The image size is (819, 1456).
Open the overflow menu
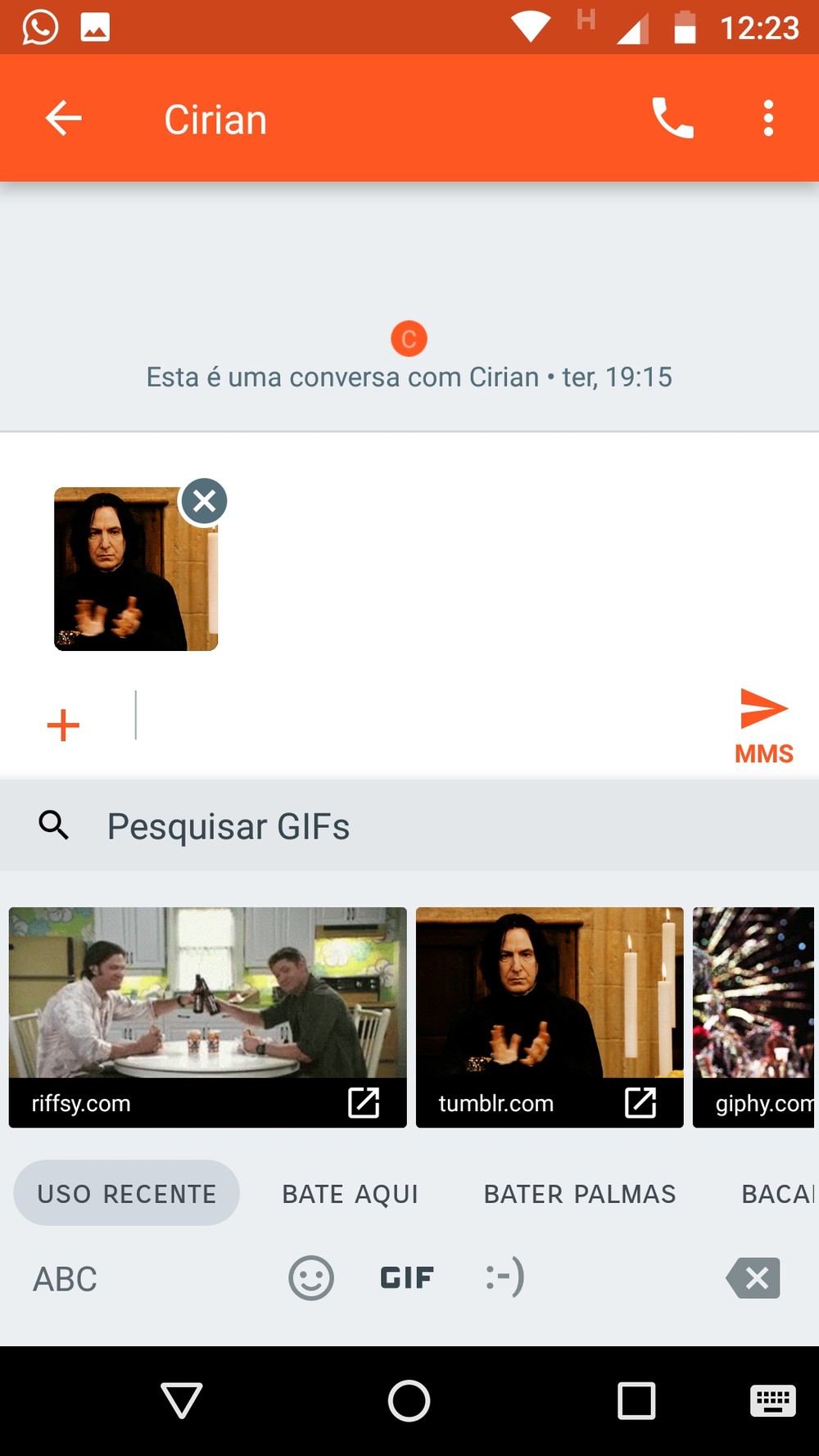point(768,119)
